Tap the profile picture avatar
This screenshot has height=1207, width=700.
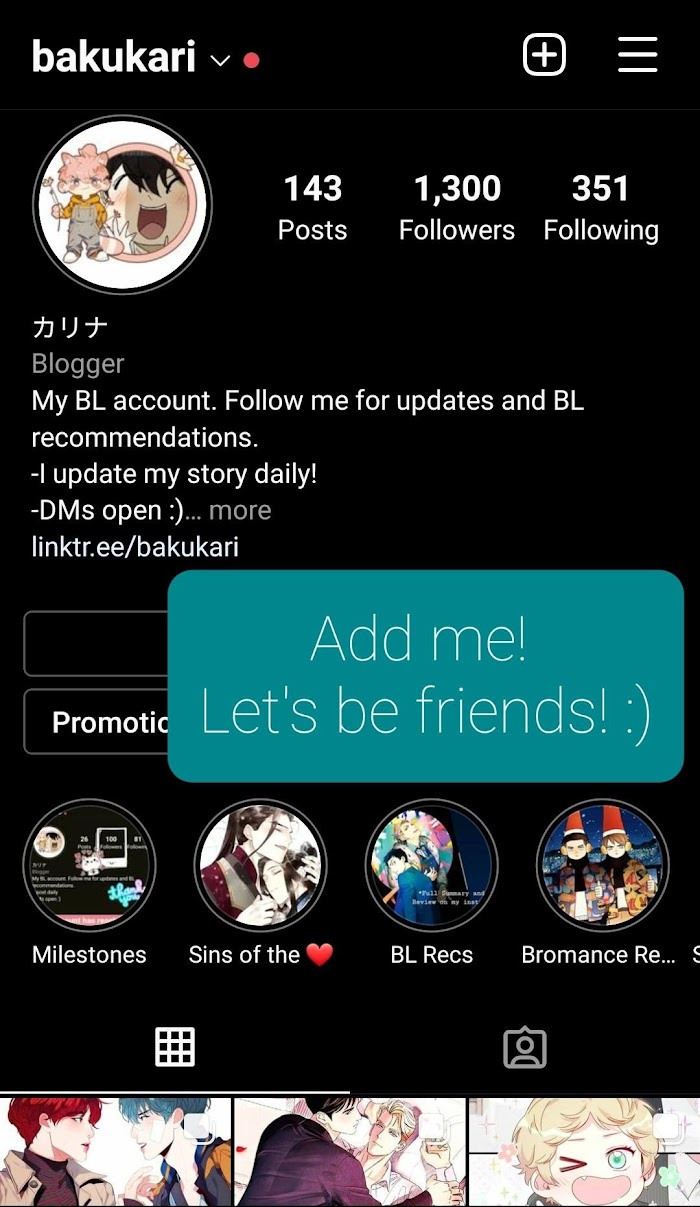[x=122, y=204]
